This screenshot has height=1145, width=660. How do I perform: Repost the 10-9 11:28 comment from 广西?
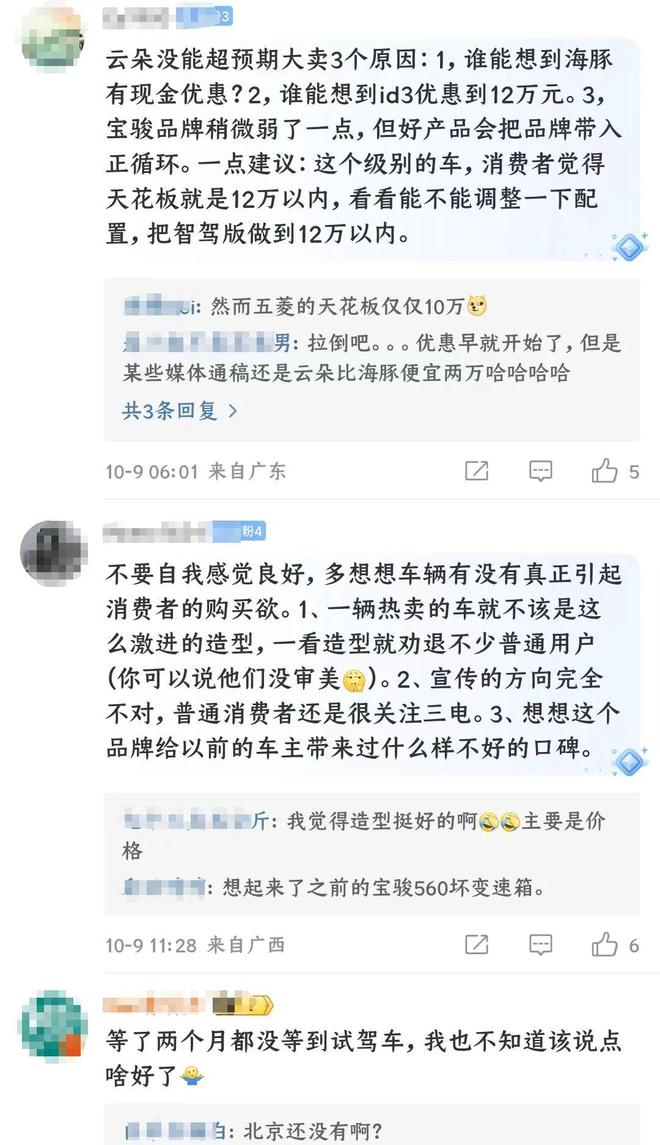pos(477,944)
